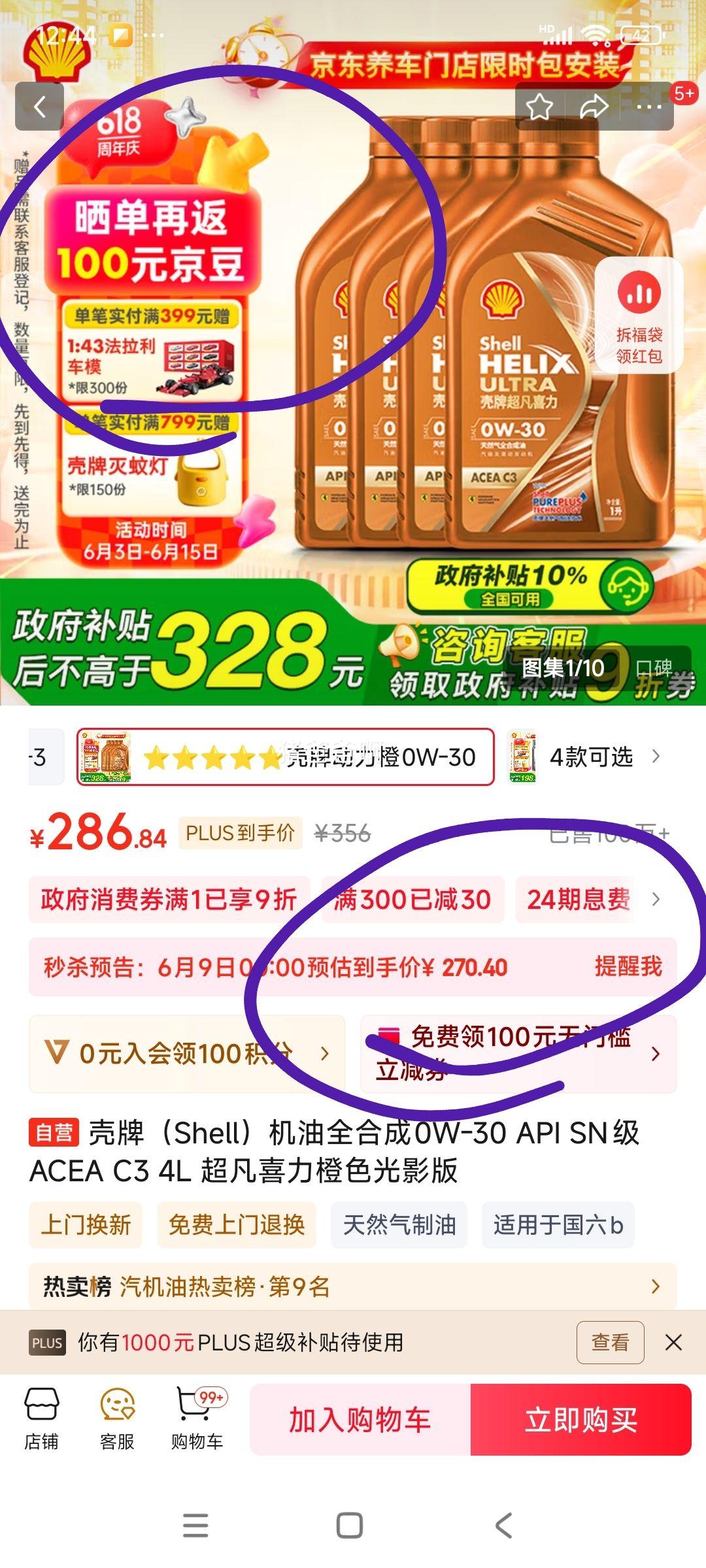Open the three-dot overflow menu
The width and height of the screenshot is (706, 1568).
pos(648,106)
